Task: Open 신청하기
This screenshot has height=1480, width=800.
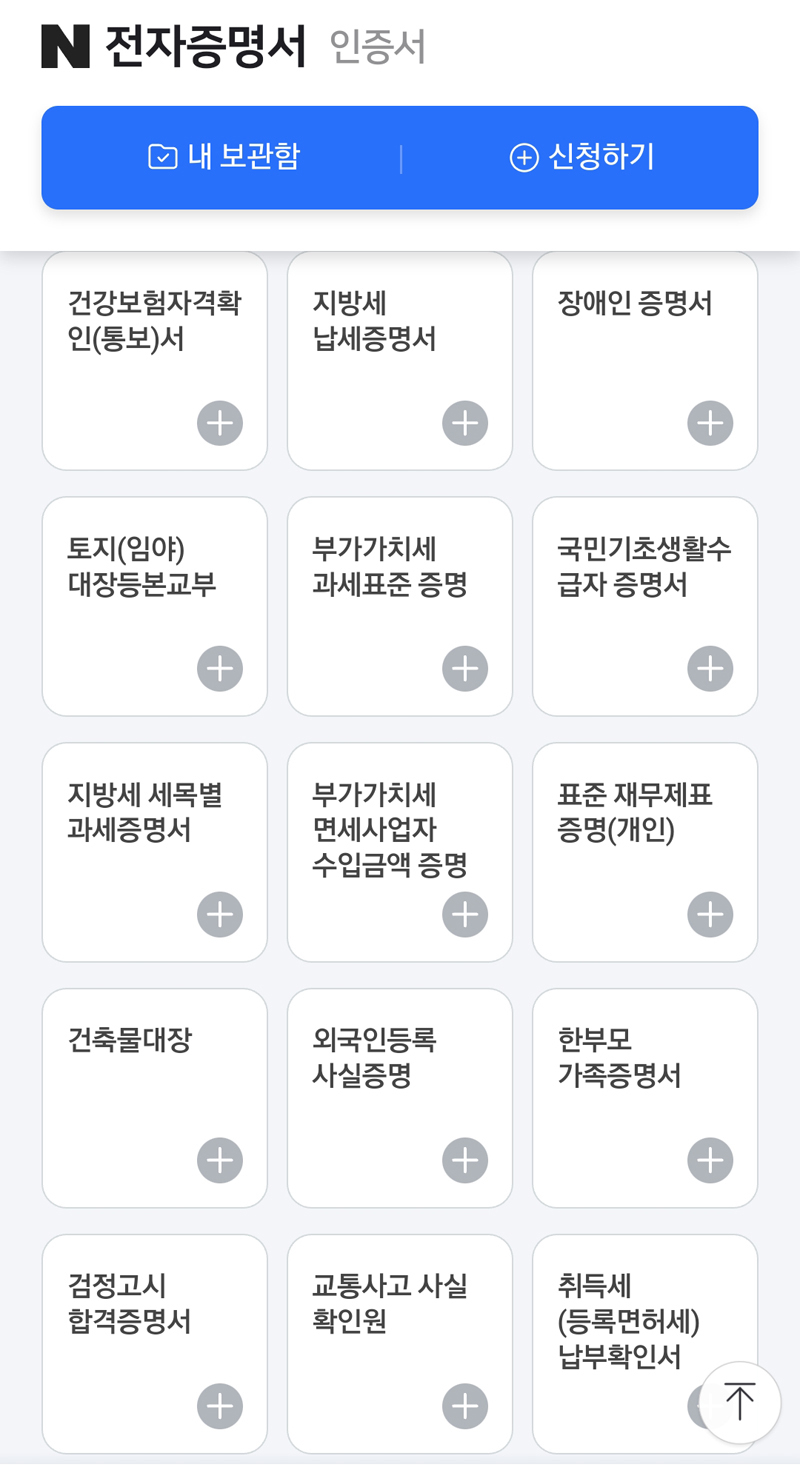Action: [x=583, y=157]
